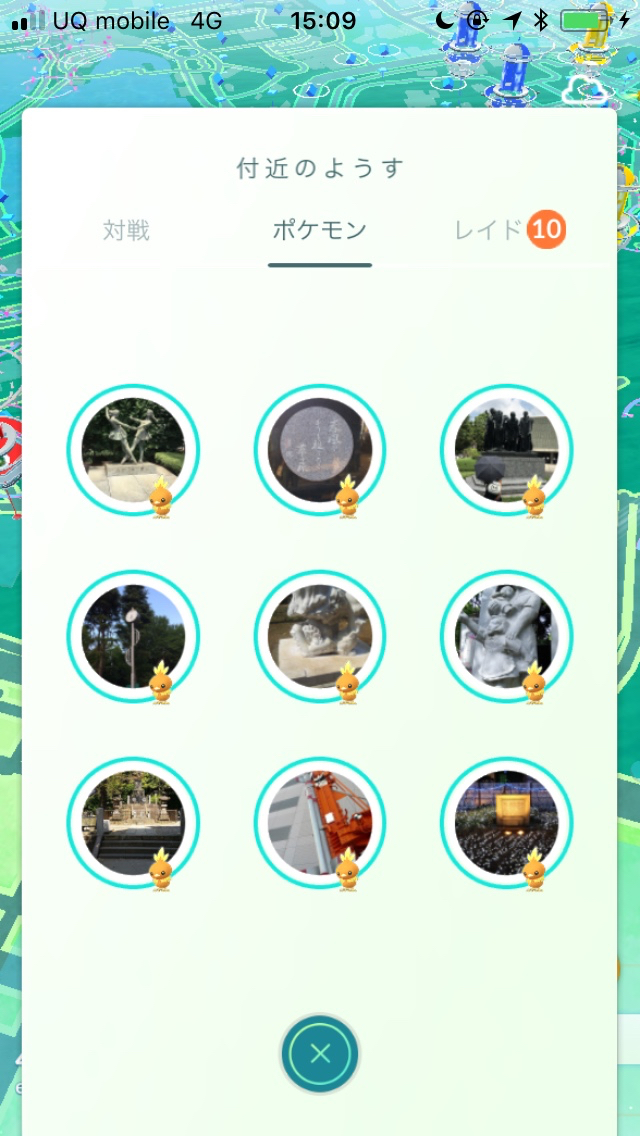The height and width of the screenshot is (1136, 640).
Task: Open the illuminated monument night tile
Action: (x=506, y=823)
